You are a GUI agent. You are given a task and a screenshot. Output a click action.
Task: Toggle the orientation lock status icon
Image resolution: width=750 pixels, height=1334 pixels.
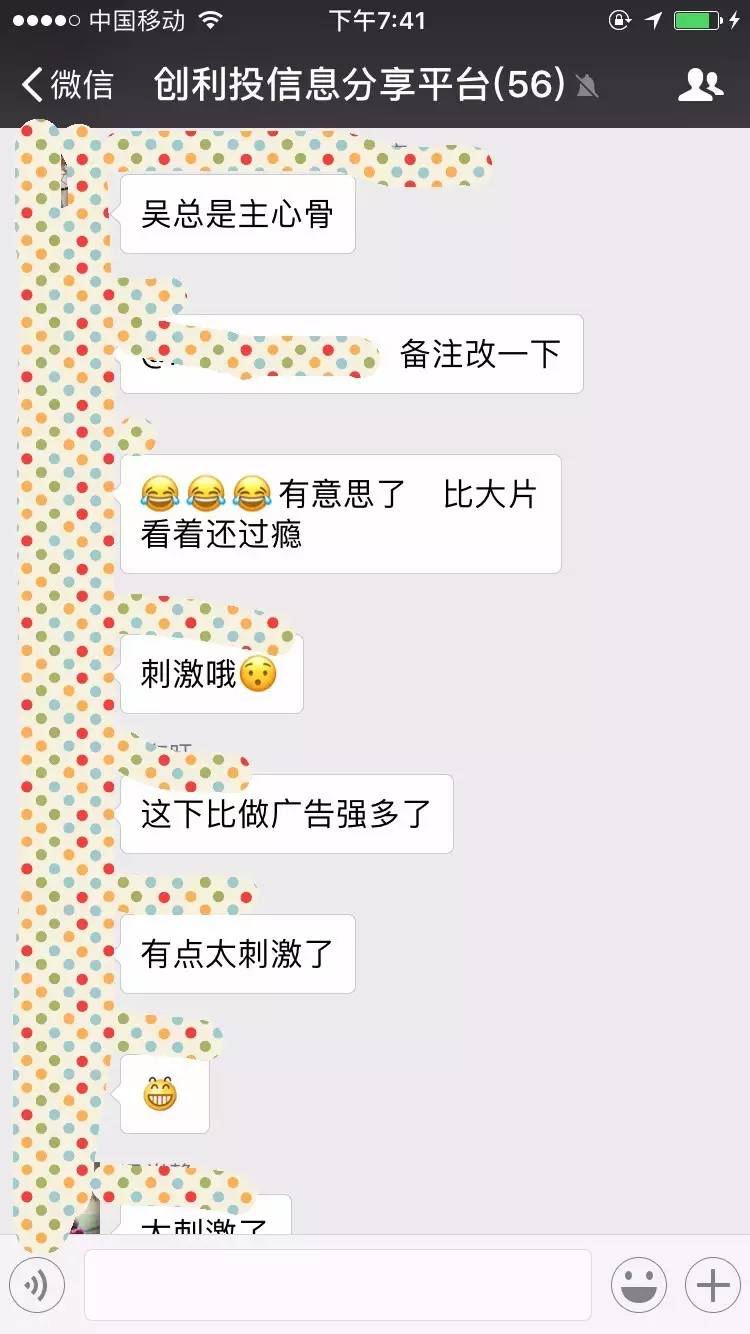coord(618,18)
